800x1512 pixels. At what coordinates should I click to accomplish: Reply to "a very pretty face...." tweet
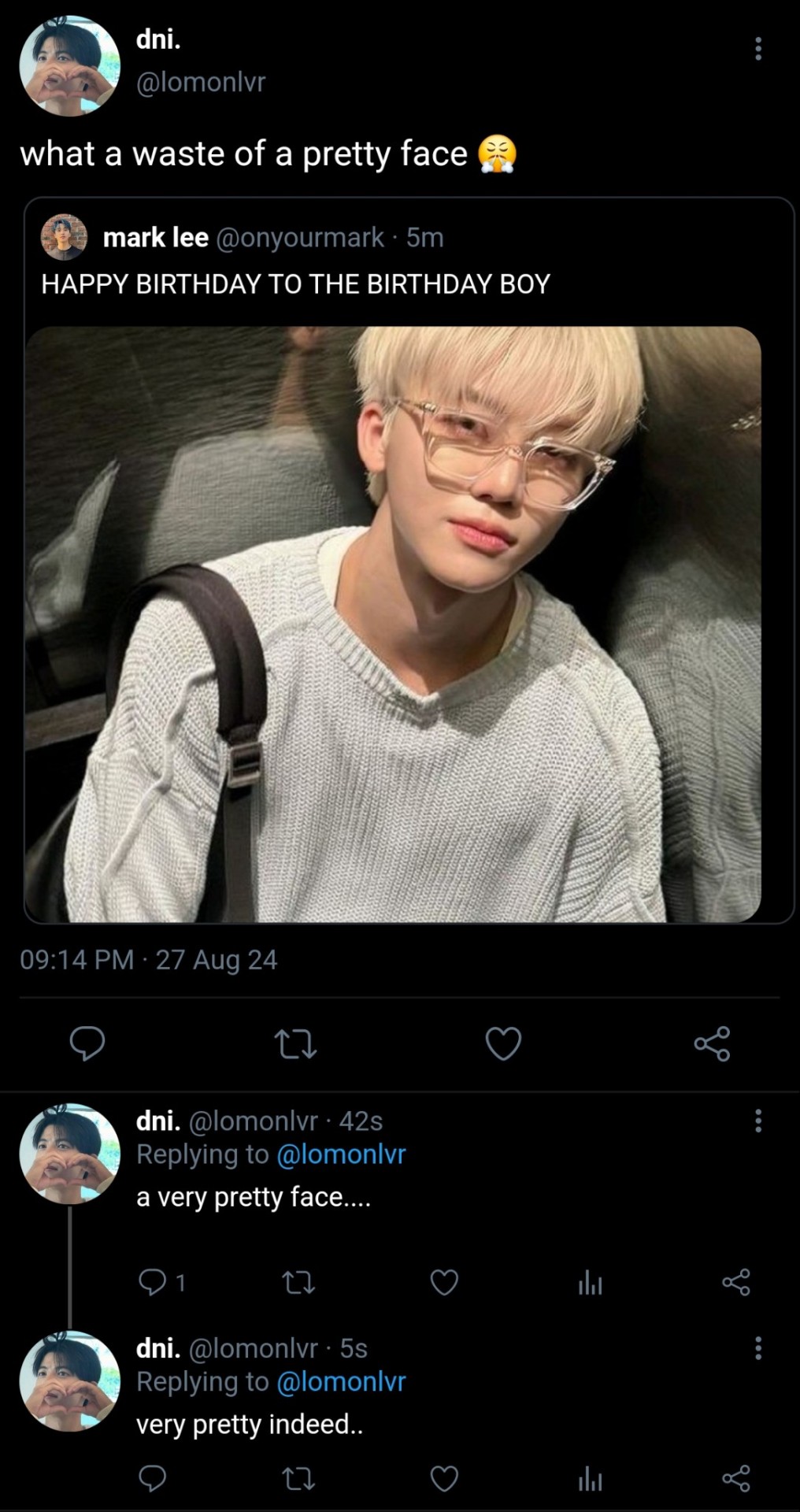pyautogui.click(x=152, y=1283)
